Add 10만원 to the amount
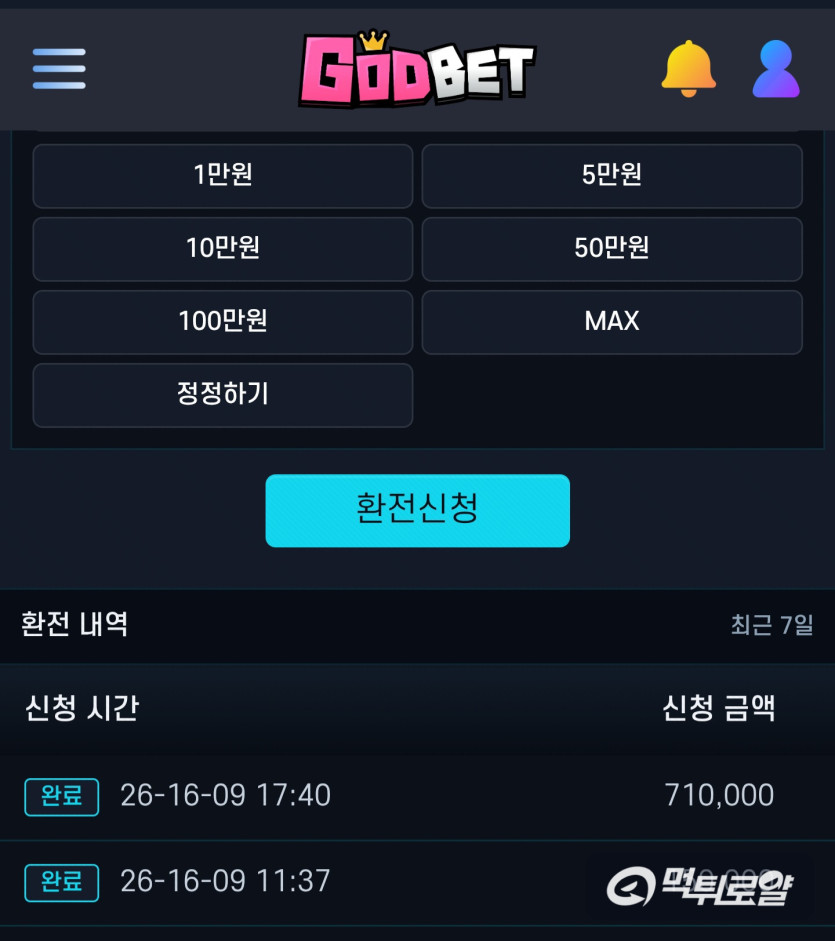This screenshot has width=835, height=941. 223,249
